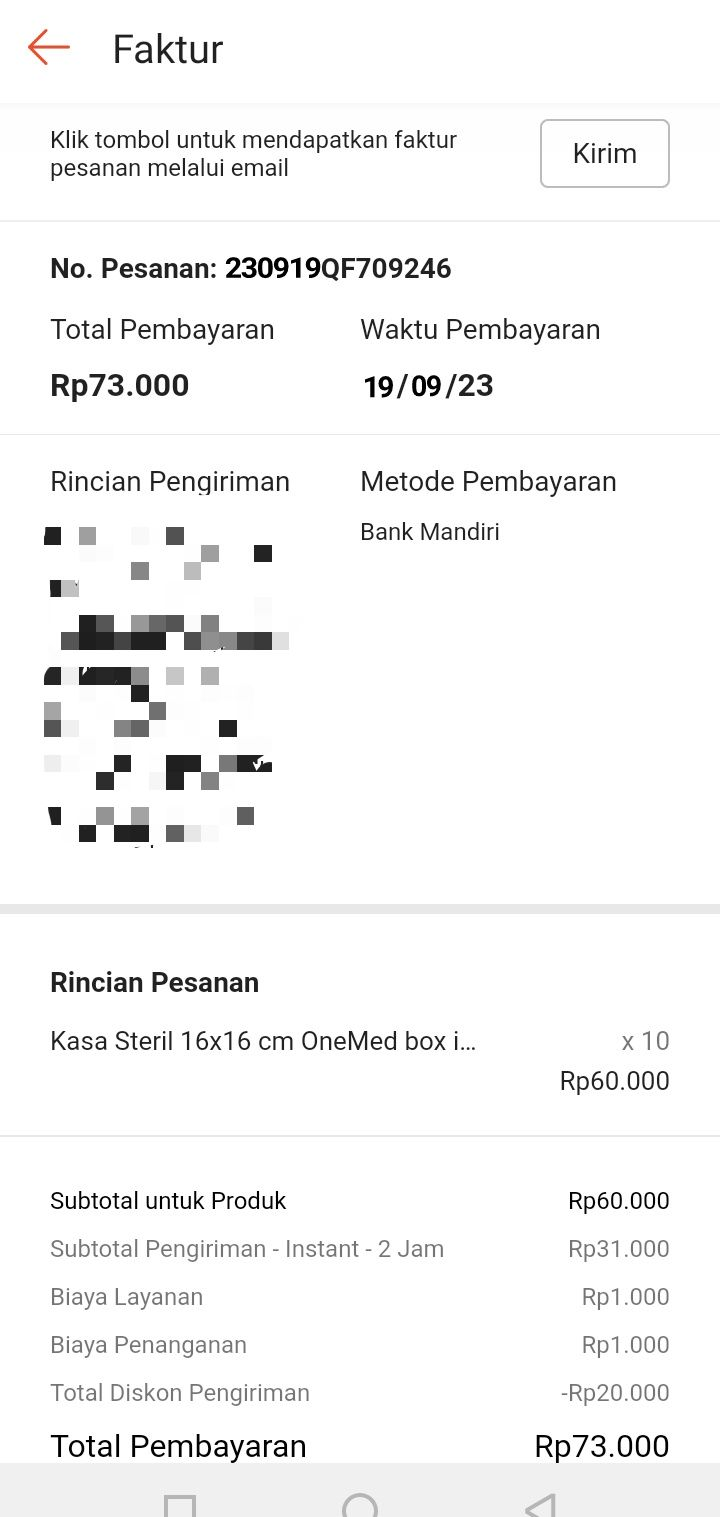This screenshot has width=720, height=1517.
Task: Tap Kirim to email the invoice
Action: click(x=604, y=154)
